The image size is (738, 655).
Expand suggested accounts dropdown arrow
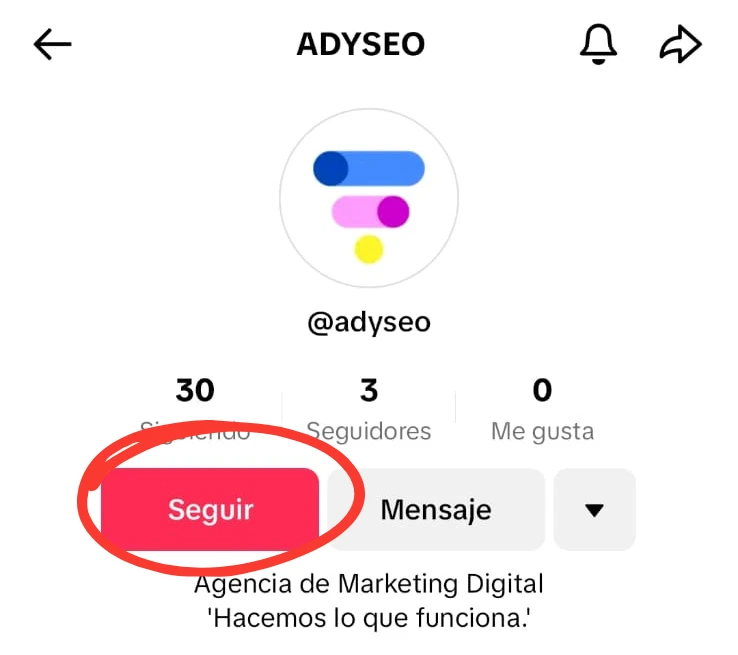[594, 509]
